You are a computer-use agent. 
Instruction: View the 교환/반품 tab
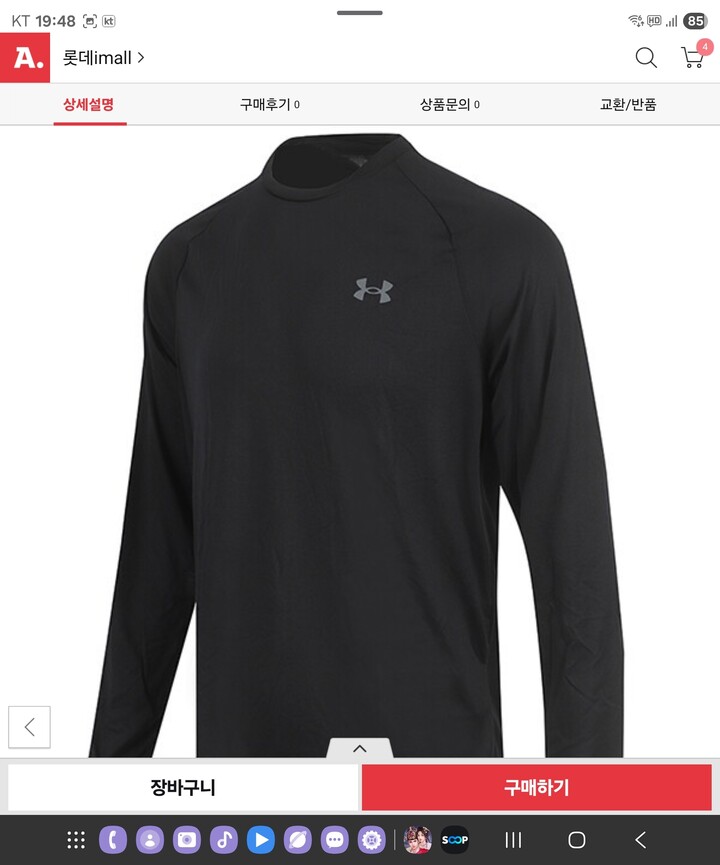[x=628, y=104]
